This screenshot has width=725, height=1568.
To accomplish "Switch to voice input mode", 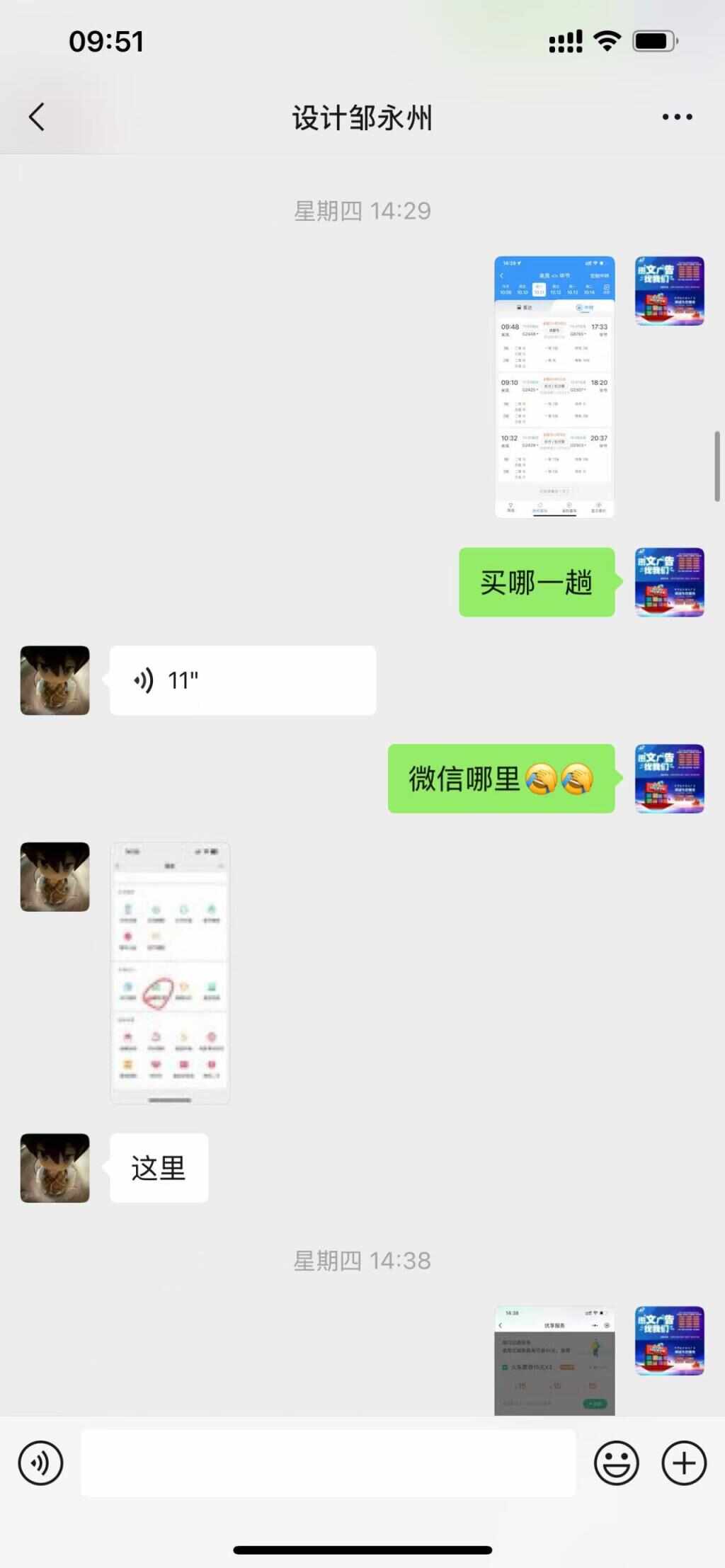I will [x=40, y=1463].
